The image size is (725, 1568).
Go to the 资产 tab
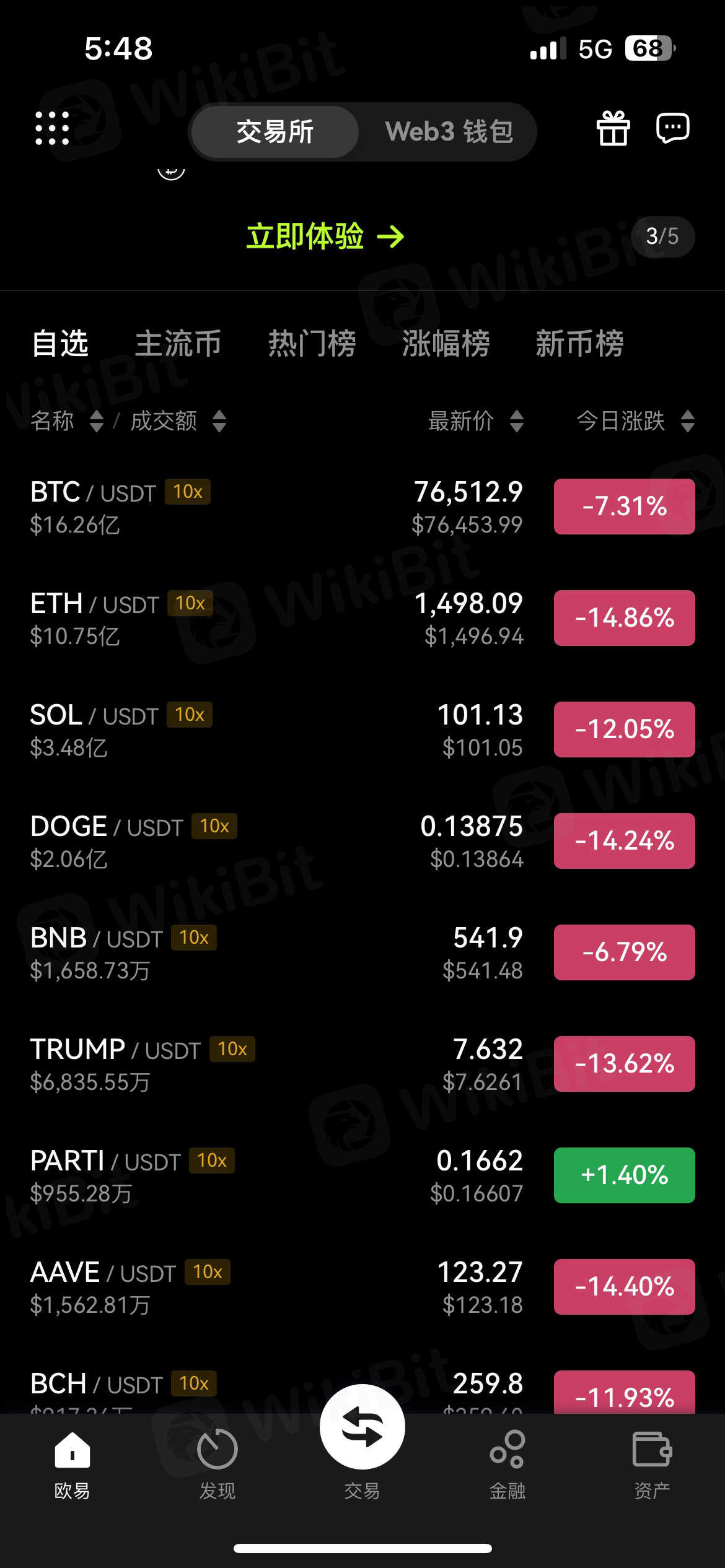coord(652,1465)
